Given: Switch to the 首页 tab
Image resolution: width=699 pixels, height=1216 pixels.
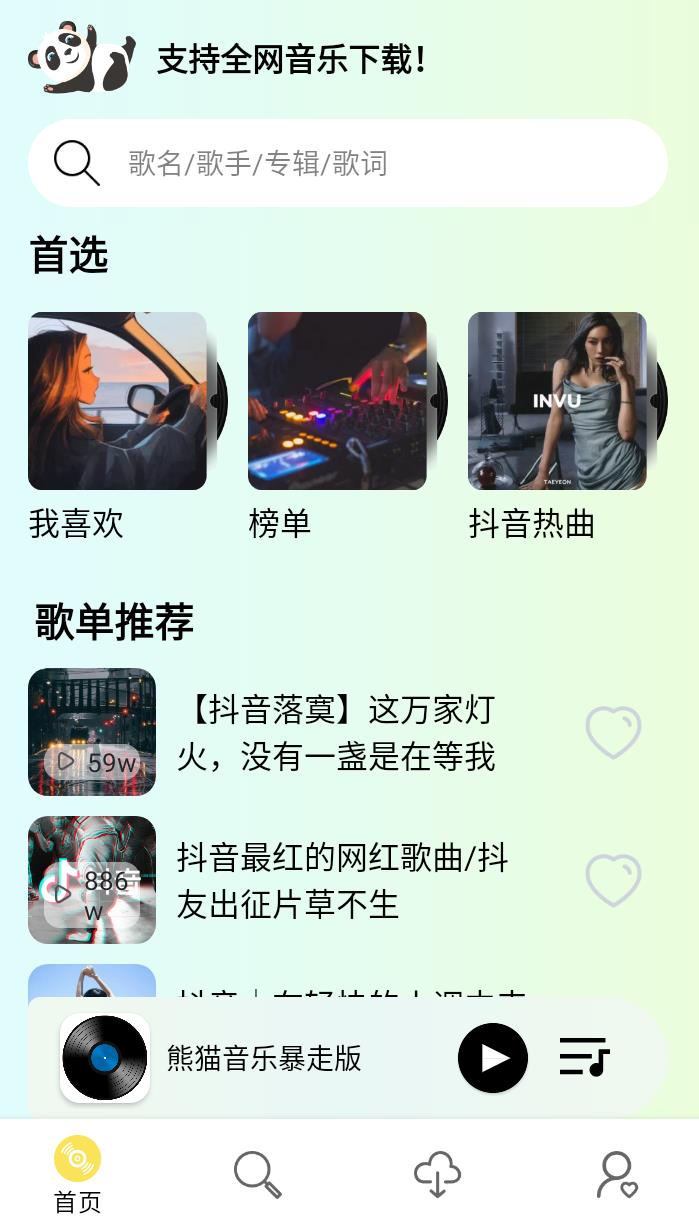Looking at the screenshot, I should (x=78, y=1175).
